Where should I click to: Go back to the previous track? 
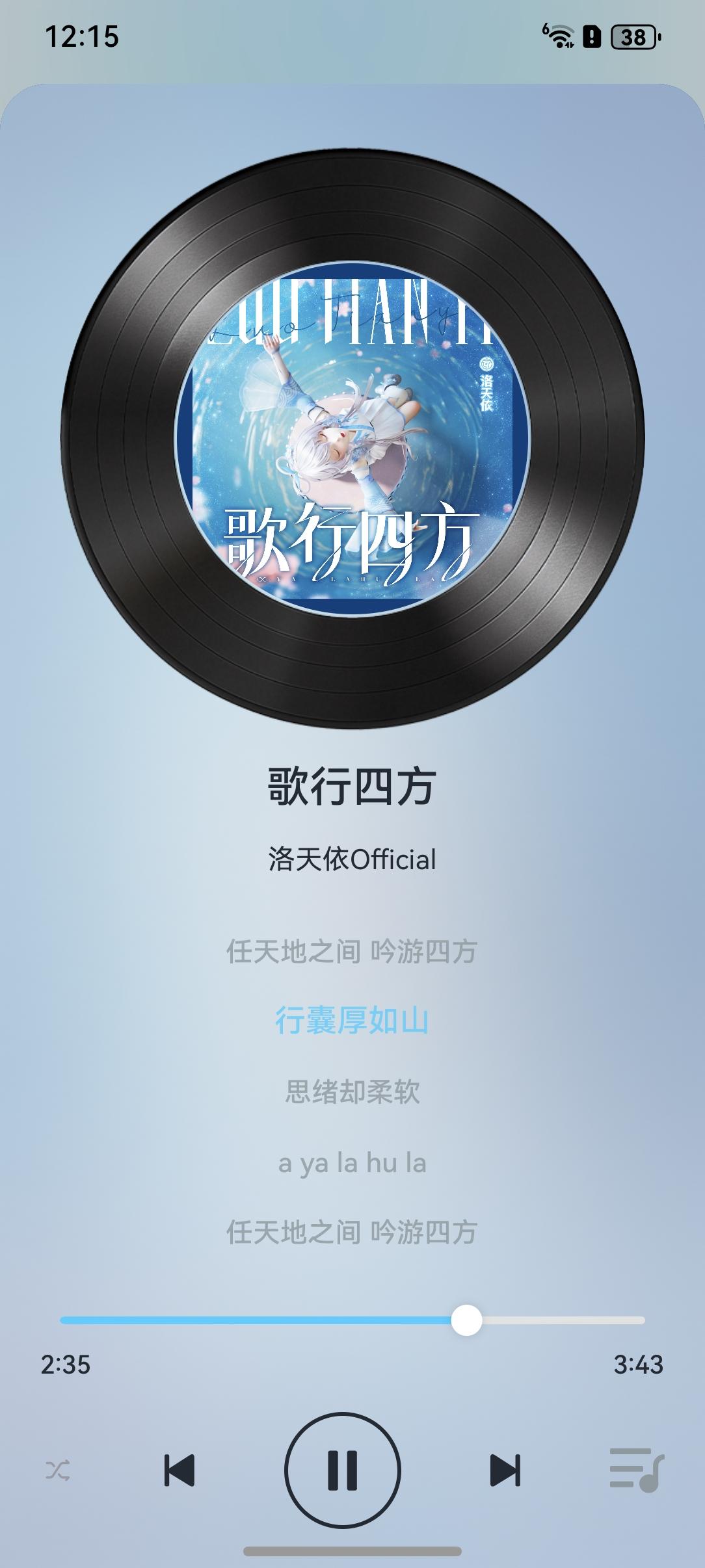pyautogui.click(x=179, y=1470)
